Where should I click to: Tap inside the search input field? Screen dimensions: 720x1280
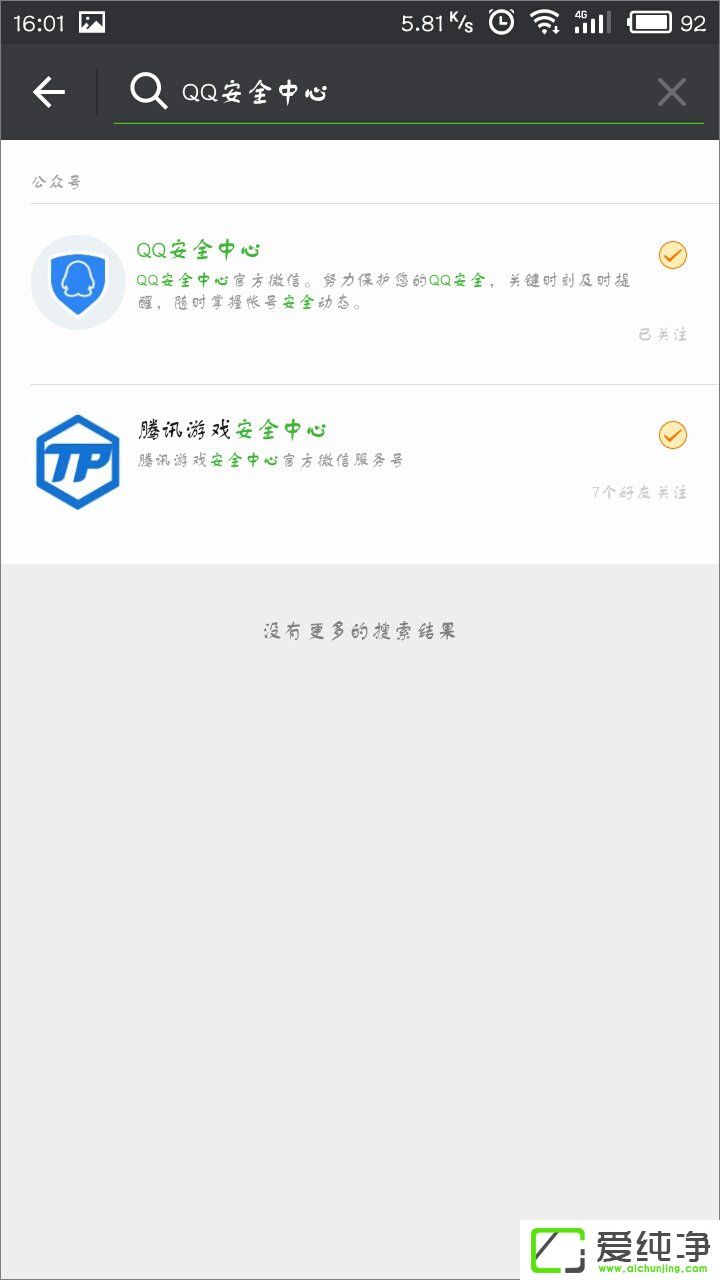[400, 91]
